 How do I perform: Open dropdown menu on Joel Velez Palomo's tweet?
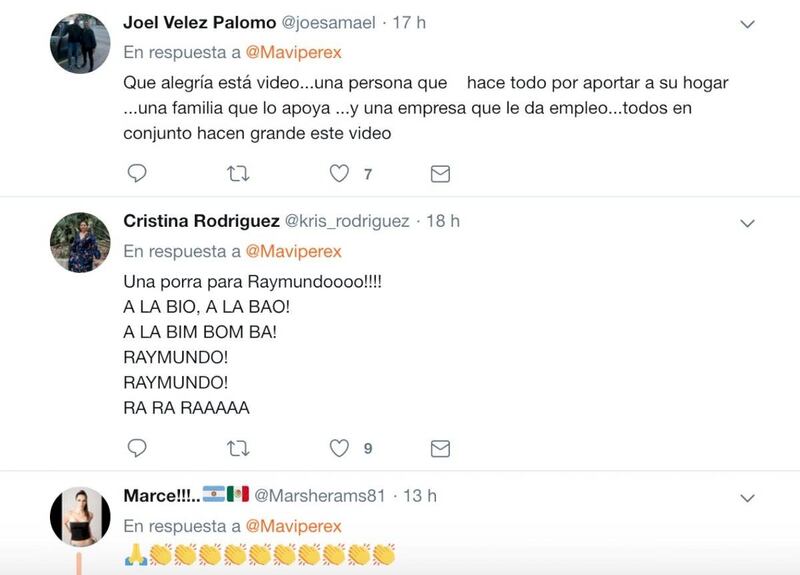click(x=747, y=24)
